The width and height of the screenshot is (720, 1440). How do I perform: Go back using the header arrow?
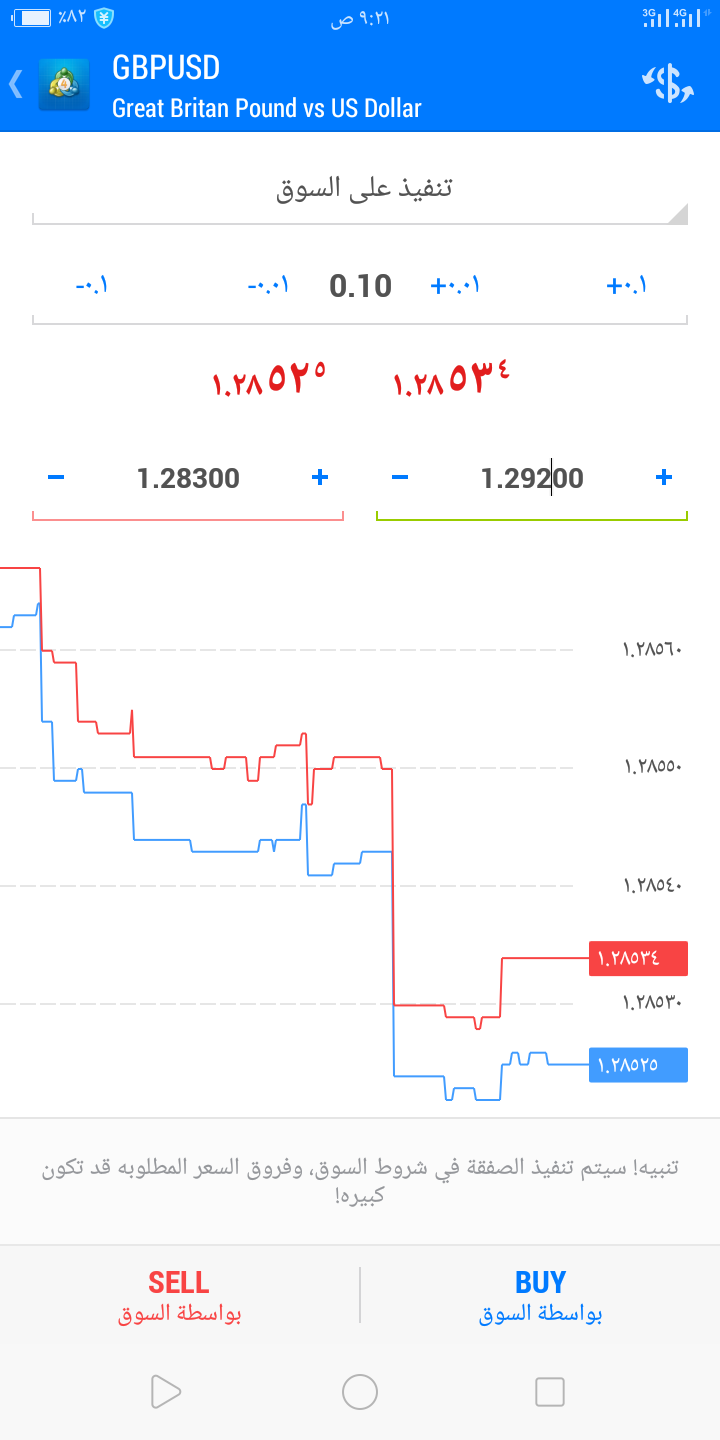tap(16, 84)
